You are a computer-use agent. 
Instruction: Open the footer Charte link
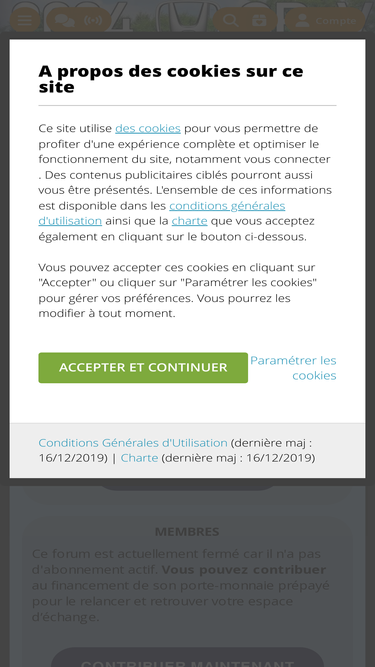pos(139,458)
